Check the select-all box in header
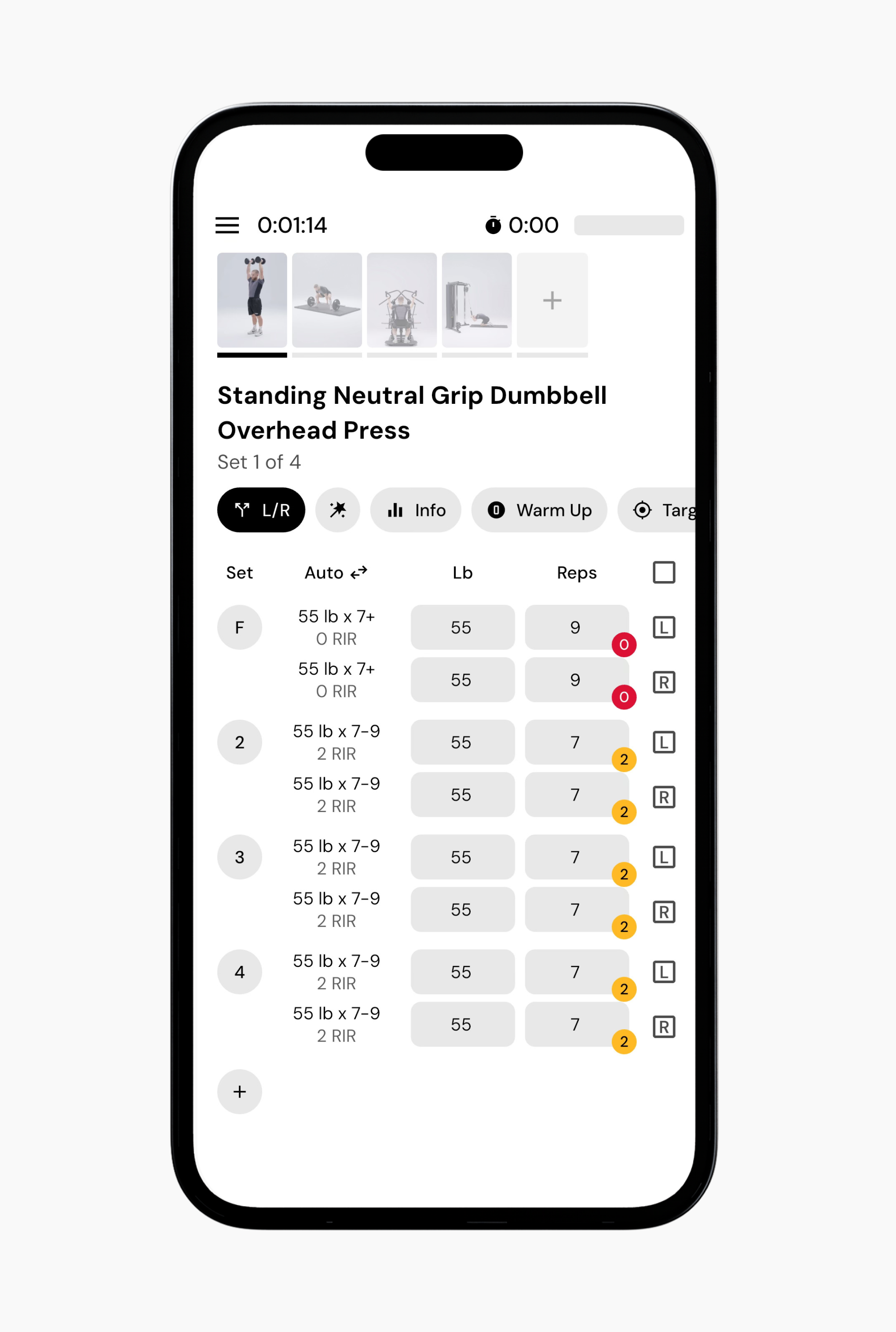The image size is (896, 1332). coord(664,573)
